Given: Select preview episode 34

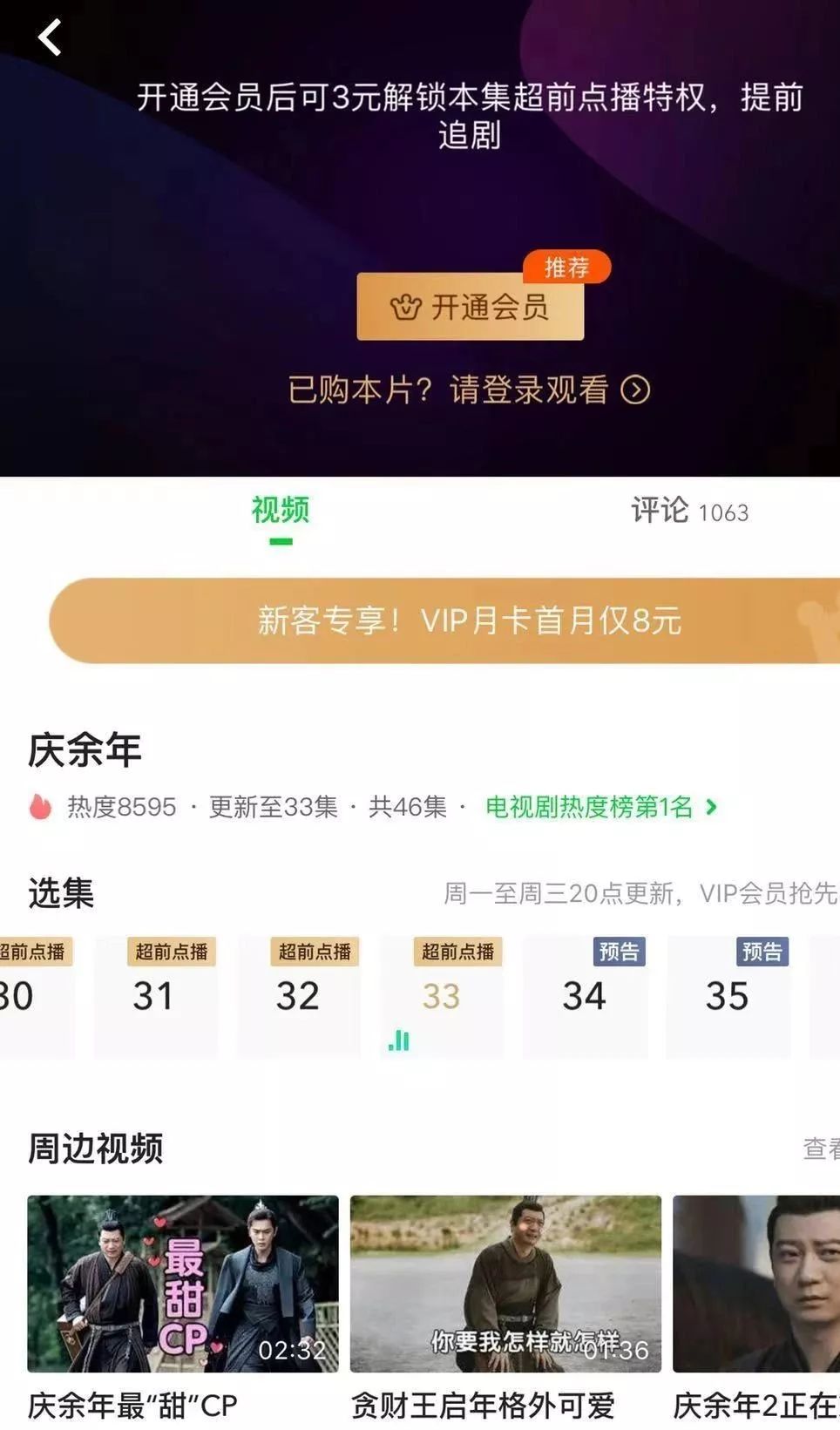Looking at the screenshot, I should click(584, 997).
